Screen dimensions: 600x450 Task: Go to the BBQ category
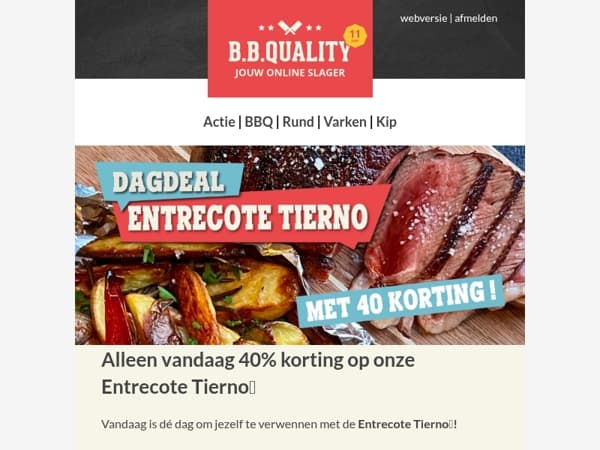tap(258, 122)
